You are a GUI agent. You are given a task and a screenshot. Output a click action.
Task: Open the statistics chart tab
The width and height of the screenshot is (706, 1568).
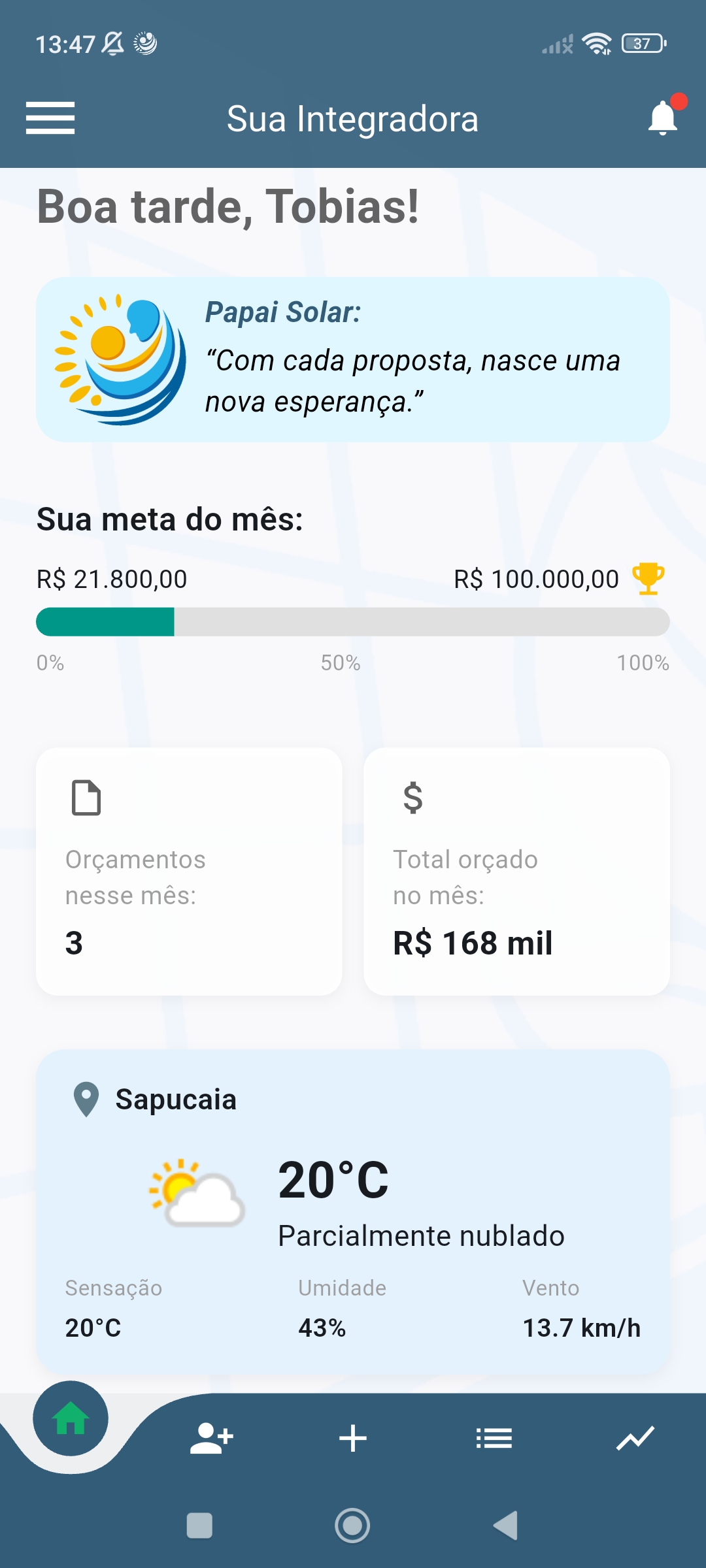point(635,1438)
